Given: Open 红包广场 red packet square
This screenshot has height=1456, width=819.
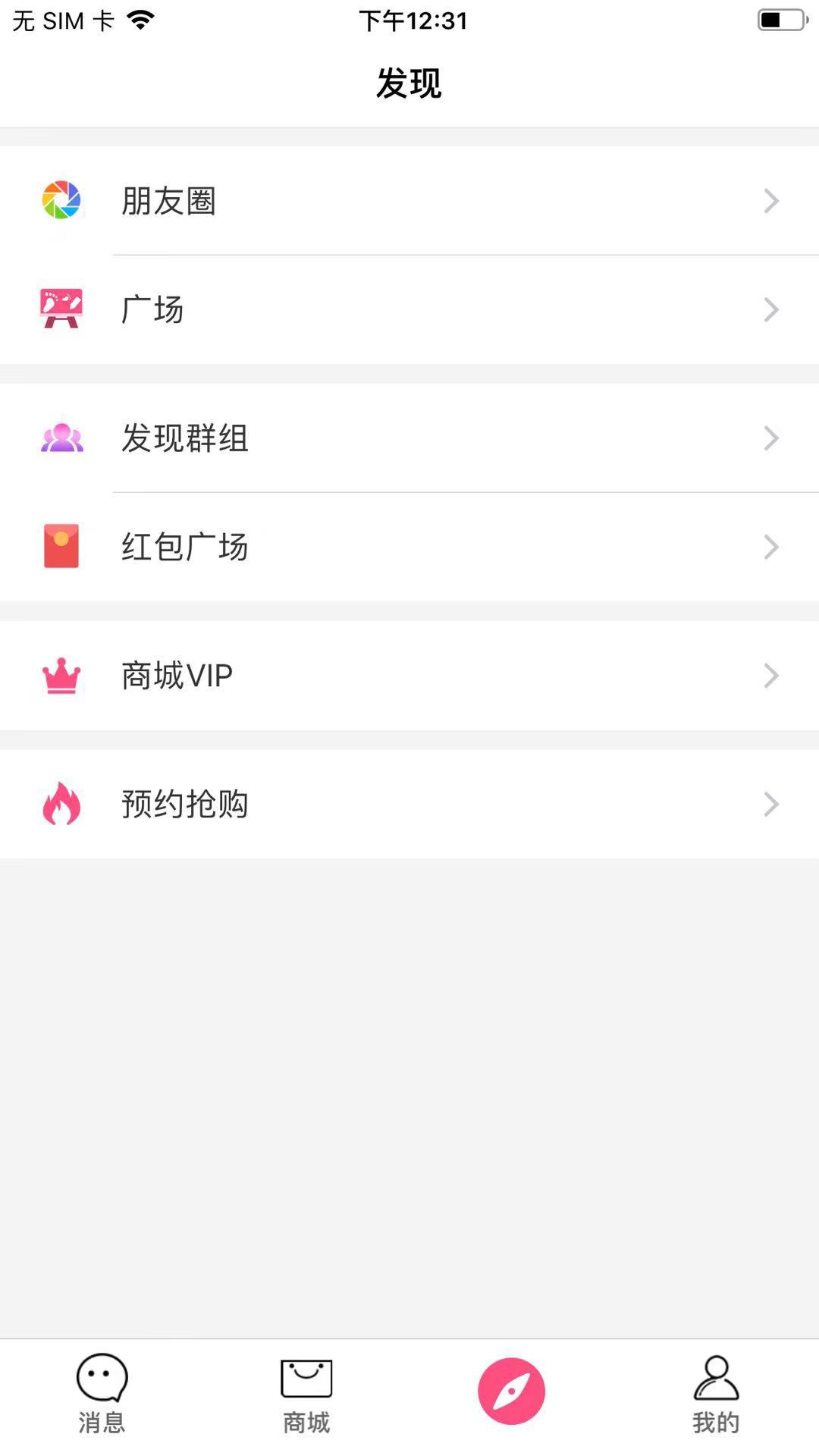Looking at the screenshot, I should 409,547.
